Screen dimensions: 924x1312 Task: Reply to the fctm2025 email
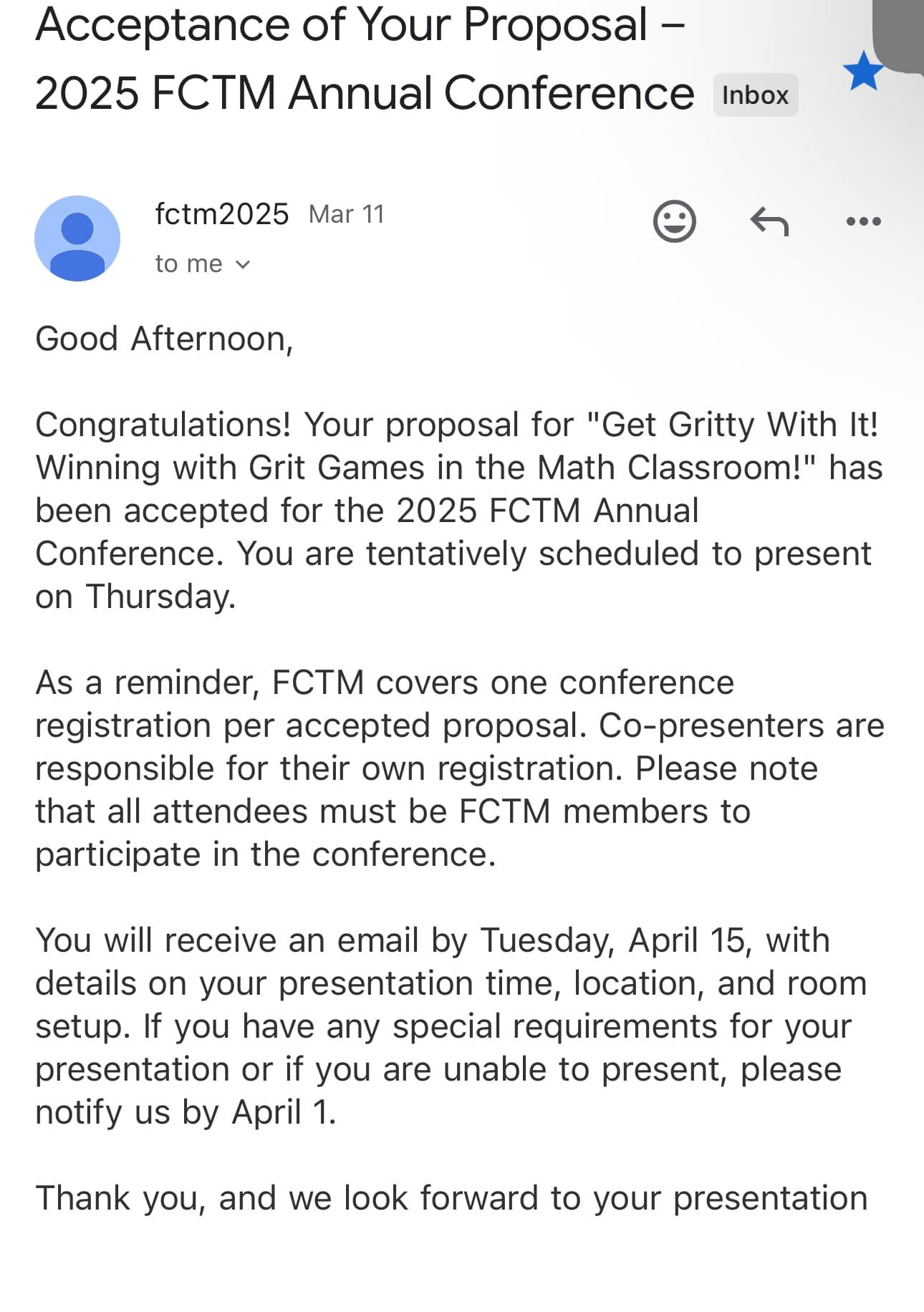click(x=769, y=221)
